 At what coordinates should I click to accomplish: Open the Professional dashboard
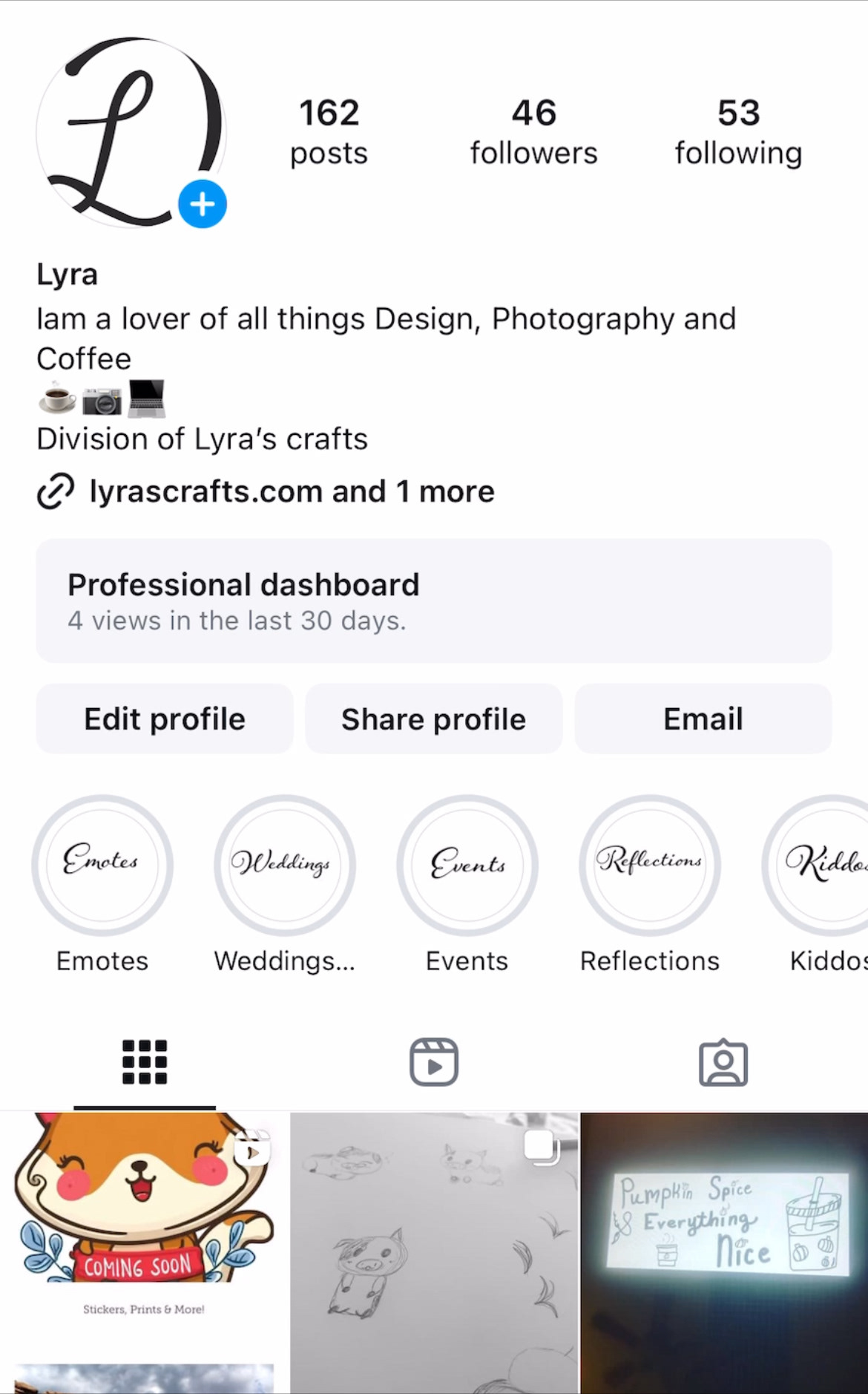point(434,601)
